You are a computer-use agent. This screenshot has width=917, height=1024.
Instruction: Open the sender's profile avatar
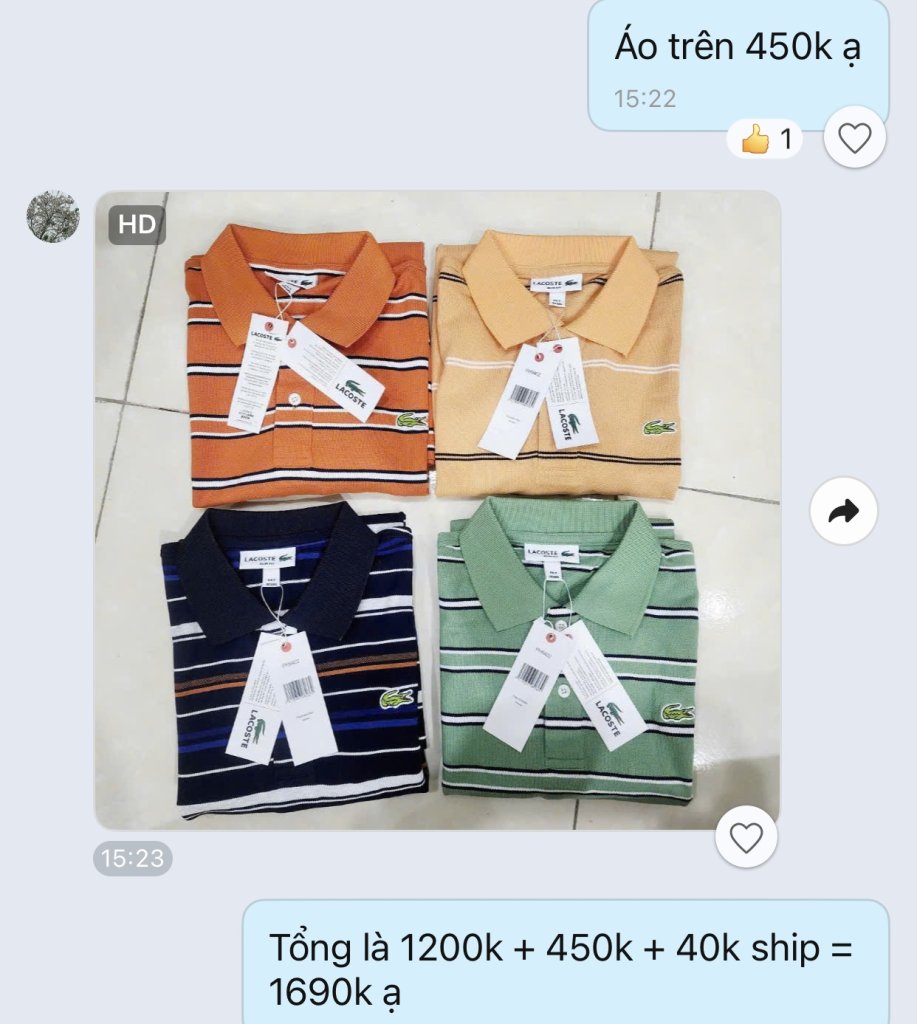click(53, 217)
